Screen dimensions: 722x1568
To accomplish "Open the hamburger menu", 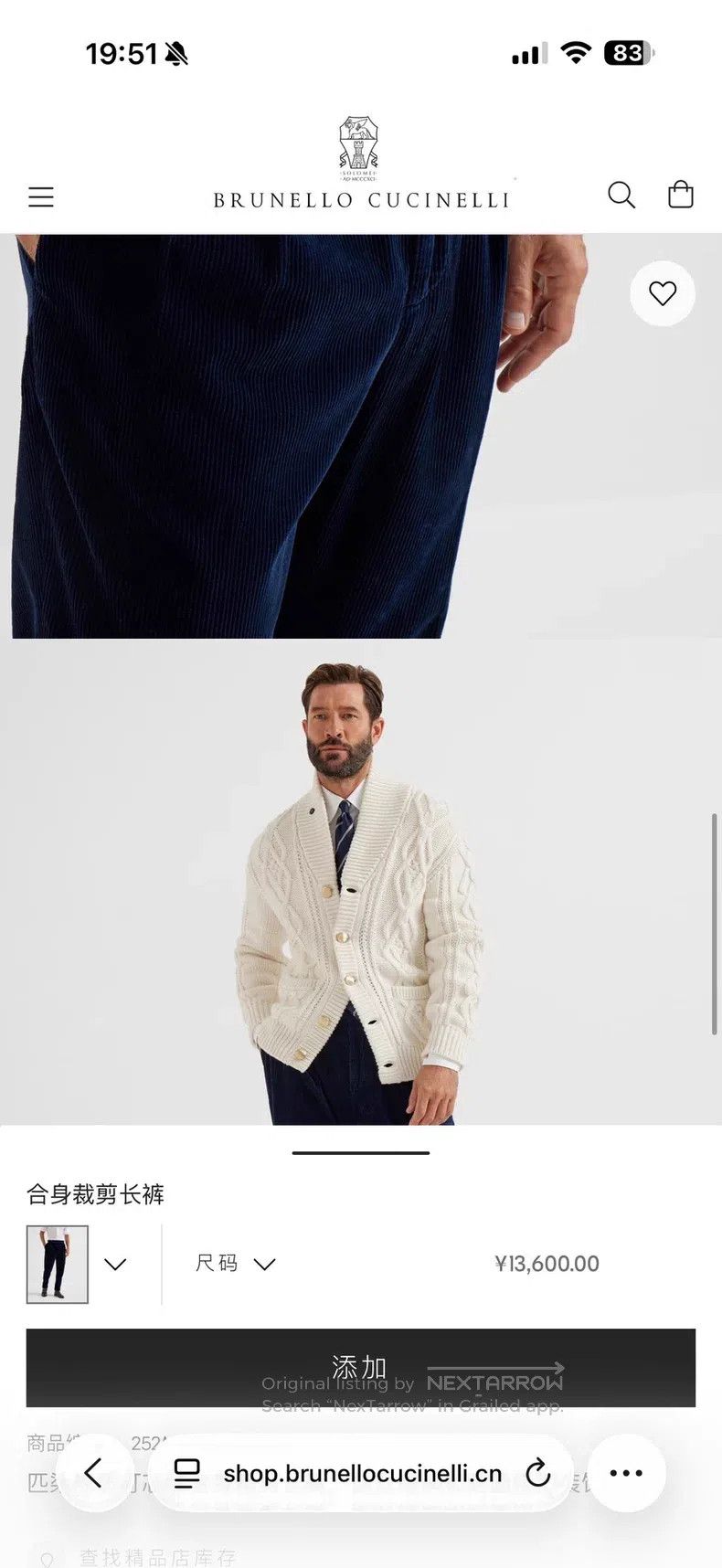I will [x=41, y=196].
